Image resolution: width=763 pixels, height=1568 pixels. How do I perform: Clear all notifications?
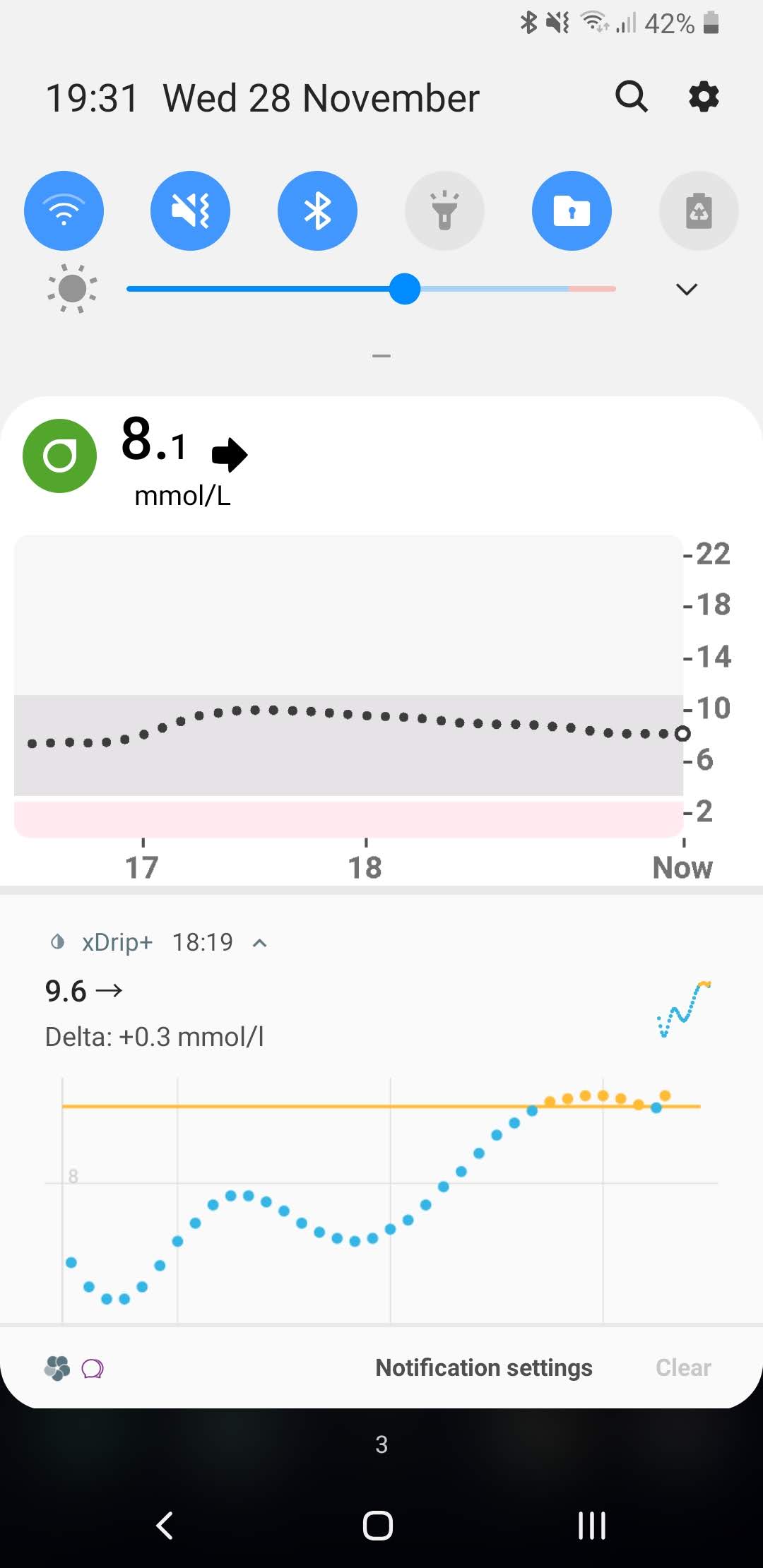[x=683, y=1367]
